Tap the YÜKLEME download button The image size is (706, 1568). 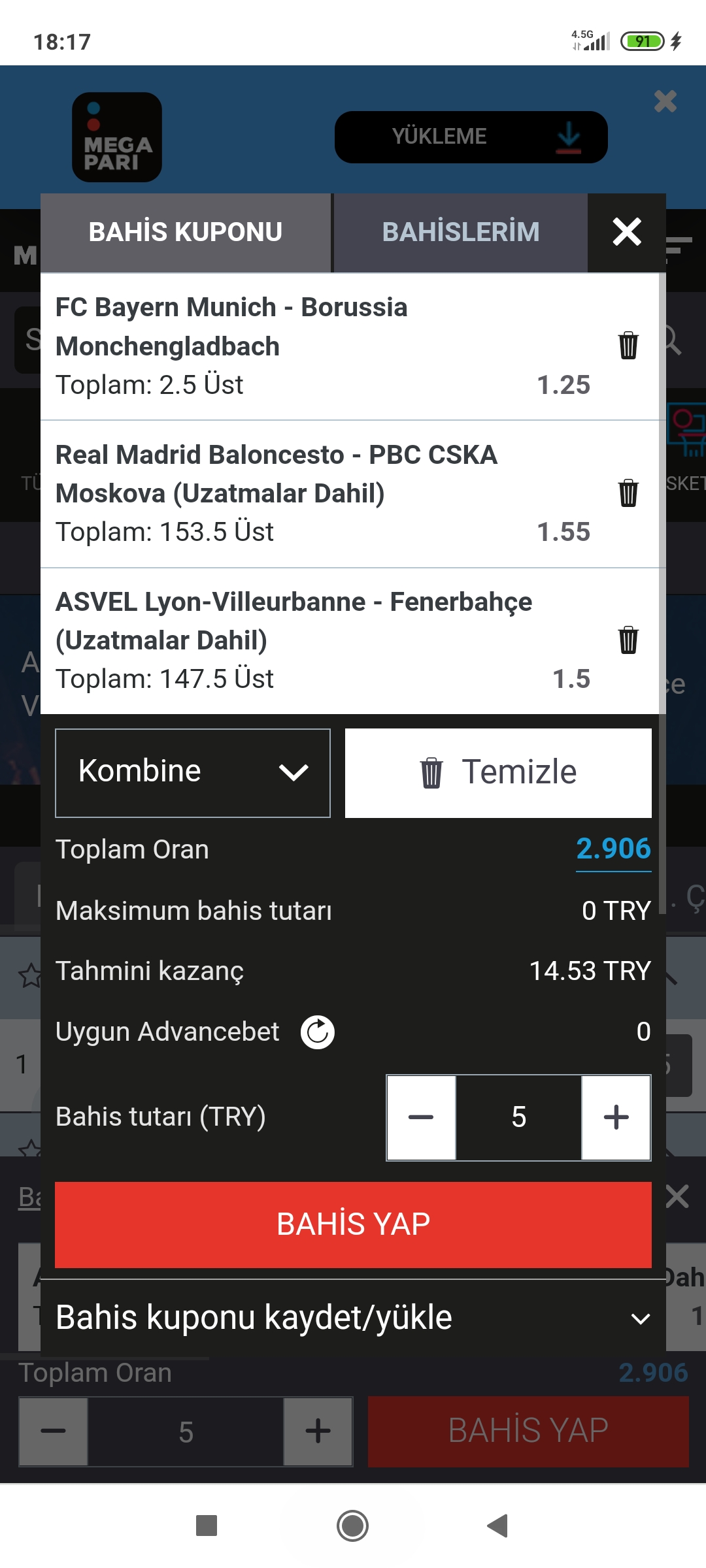click(471, 137)
